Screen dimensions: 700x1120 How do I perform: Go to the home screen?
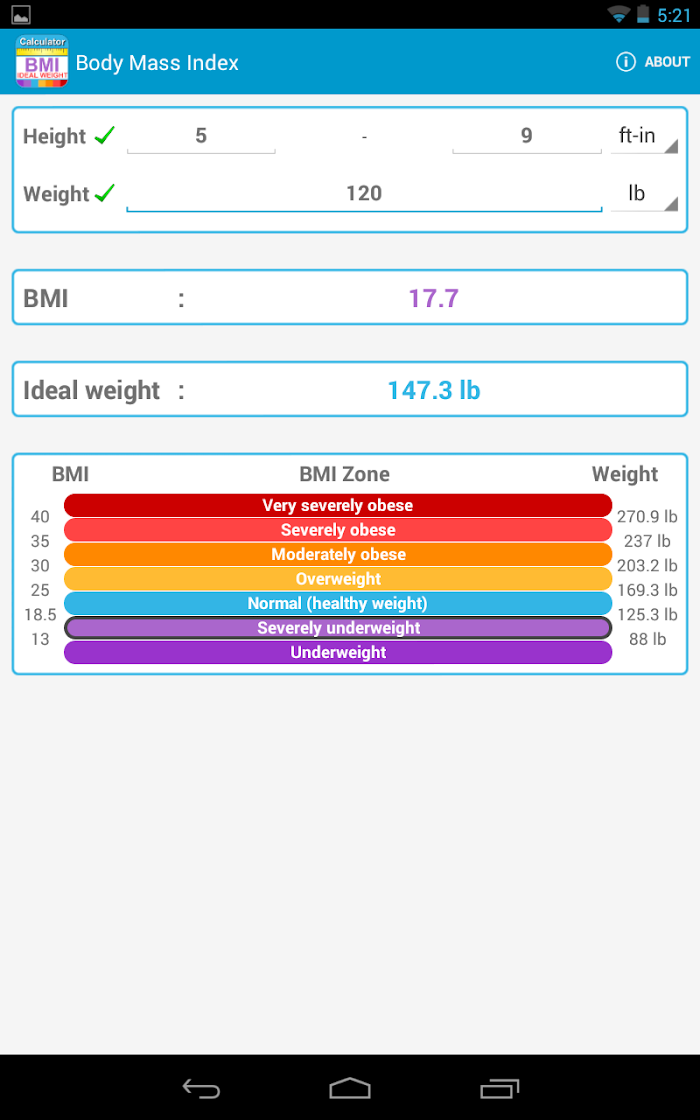(x=350, y=1088)
